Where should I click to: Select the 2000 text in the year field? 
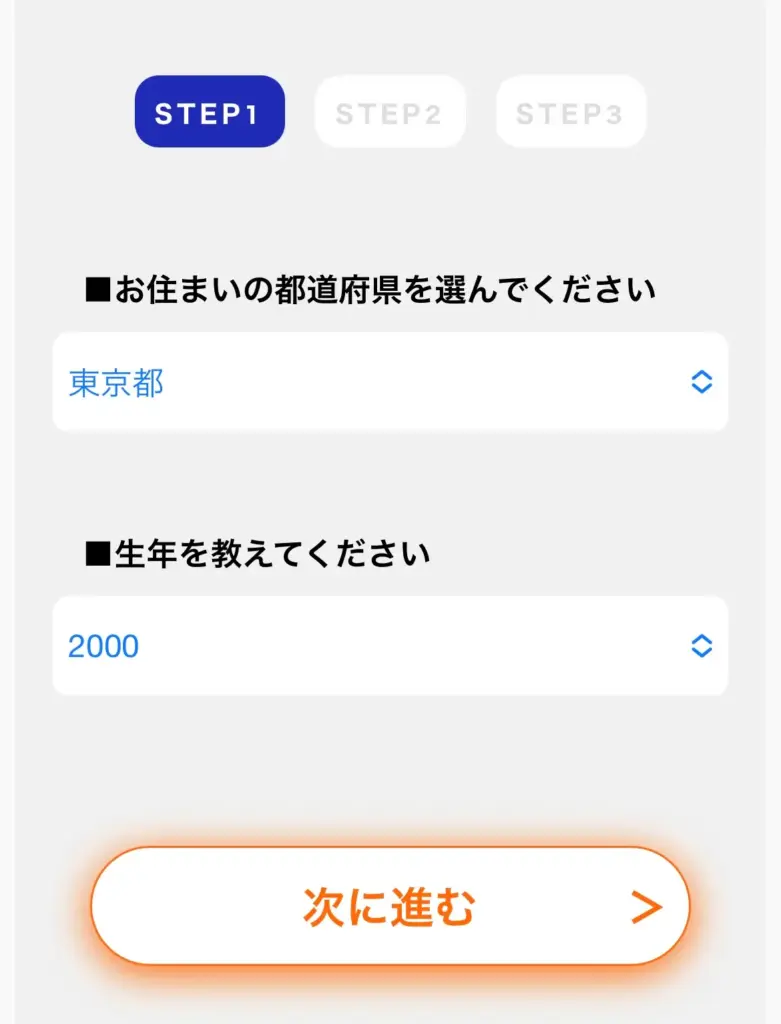point(103,647)
